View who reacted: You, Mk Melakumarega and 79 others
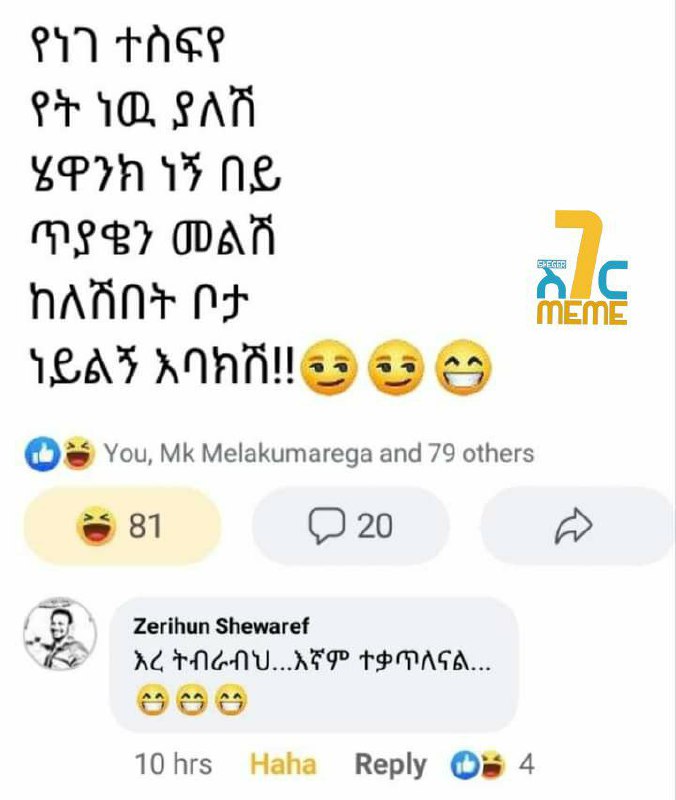 click(279, 453)
